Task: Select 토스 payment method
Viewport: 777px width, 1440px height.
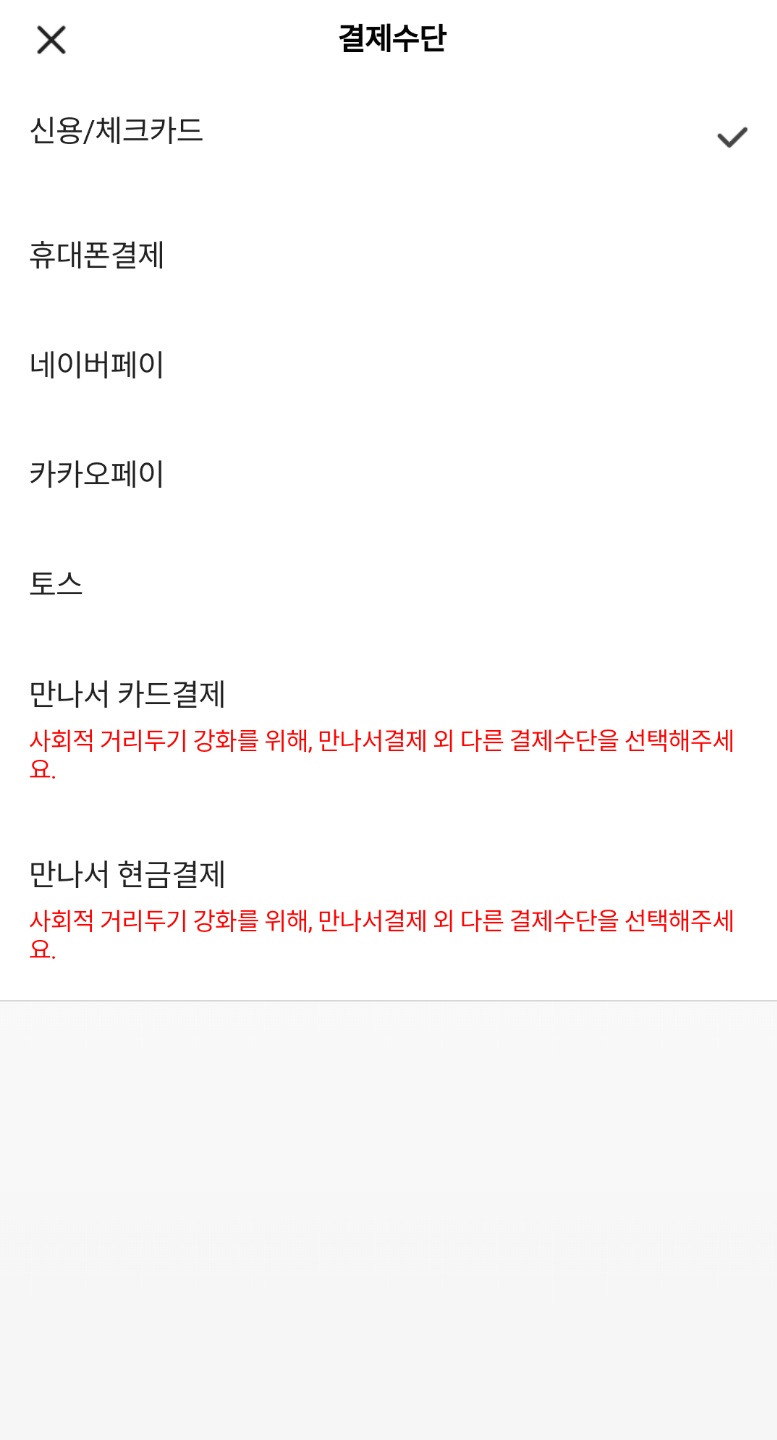Action: pos(58,584)
